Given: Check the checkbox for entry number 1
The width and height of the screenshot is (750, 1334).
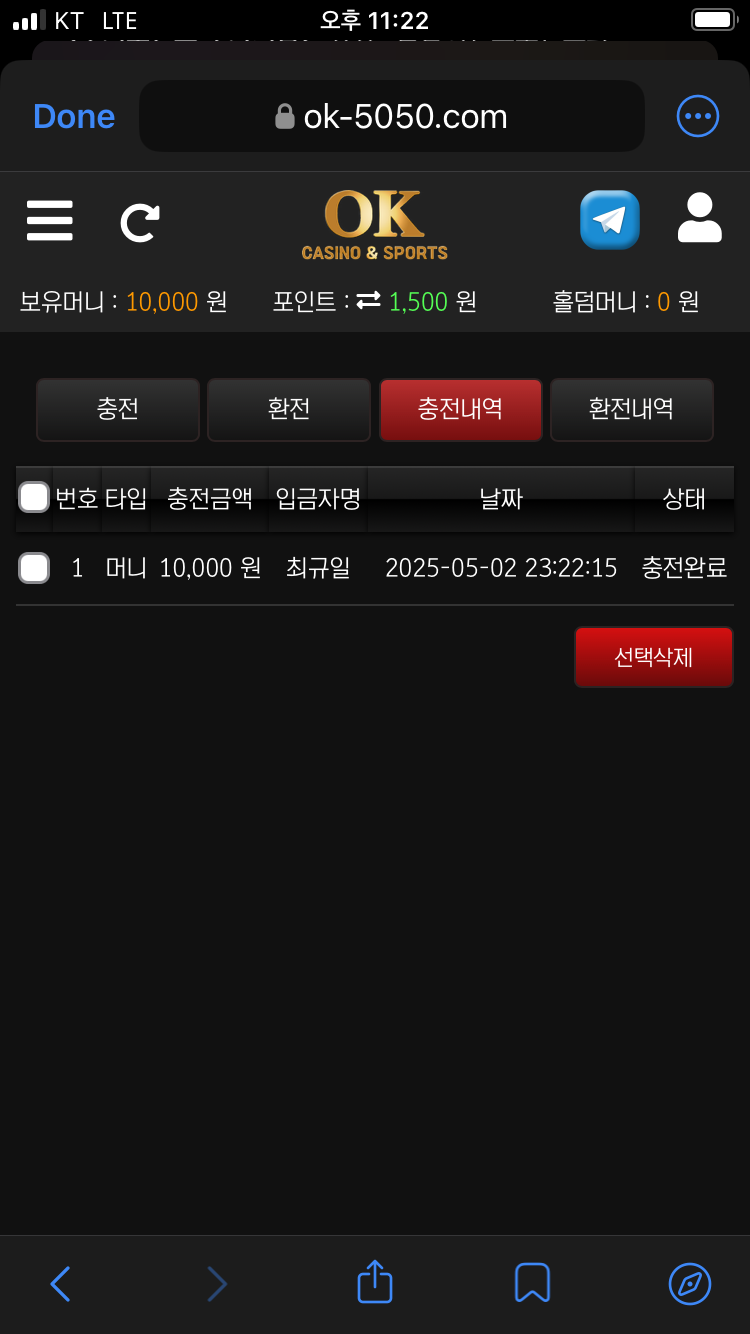Looking at the screenshot, I should tap(34, 568).
